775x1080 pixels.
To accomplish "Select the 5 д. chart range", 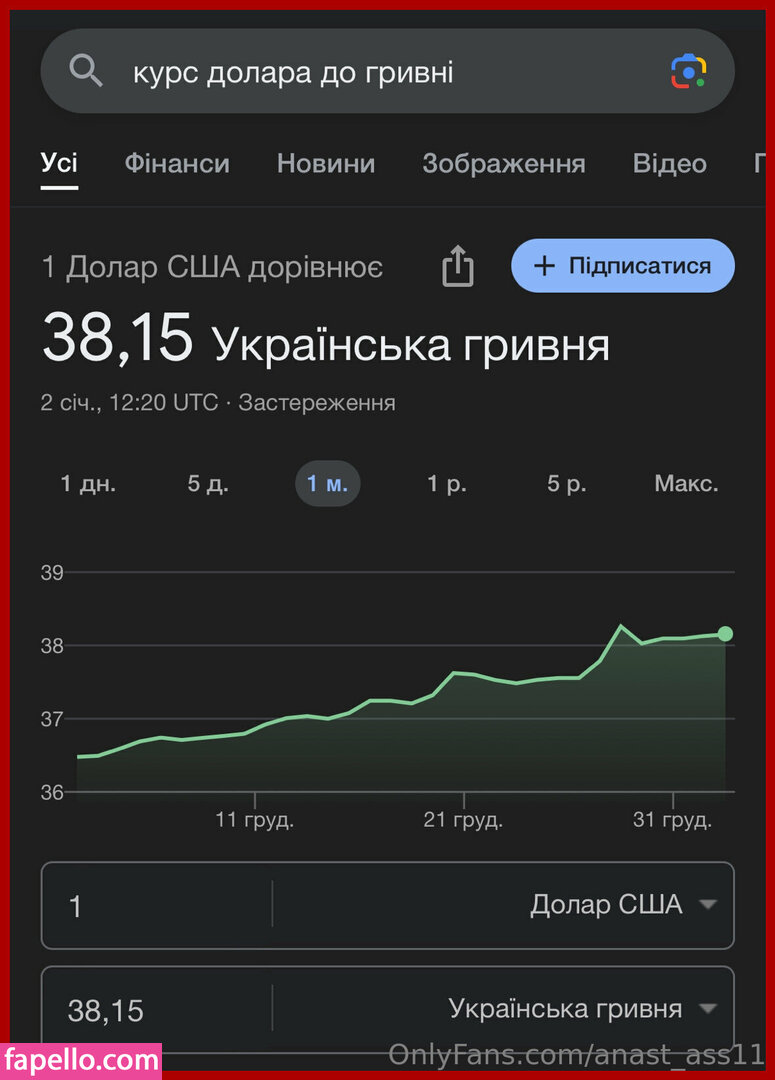I will point(208,484).
